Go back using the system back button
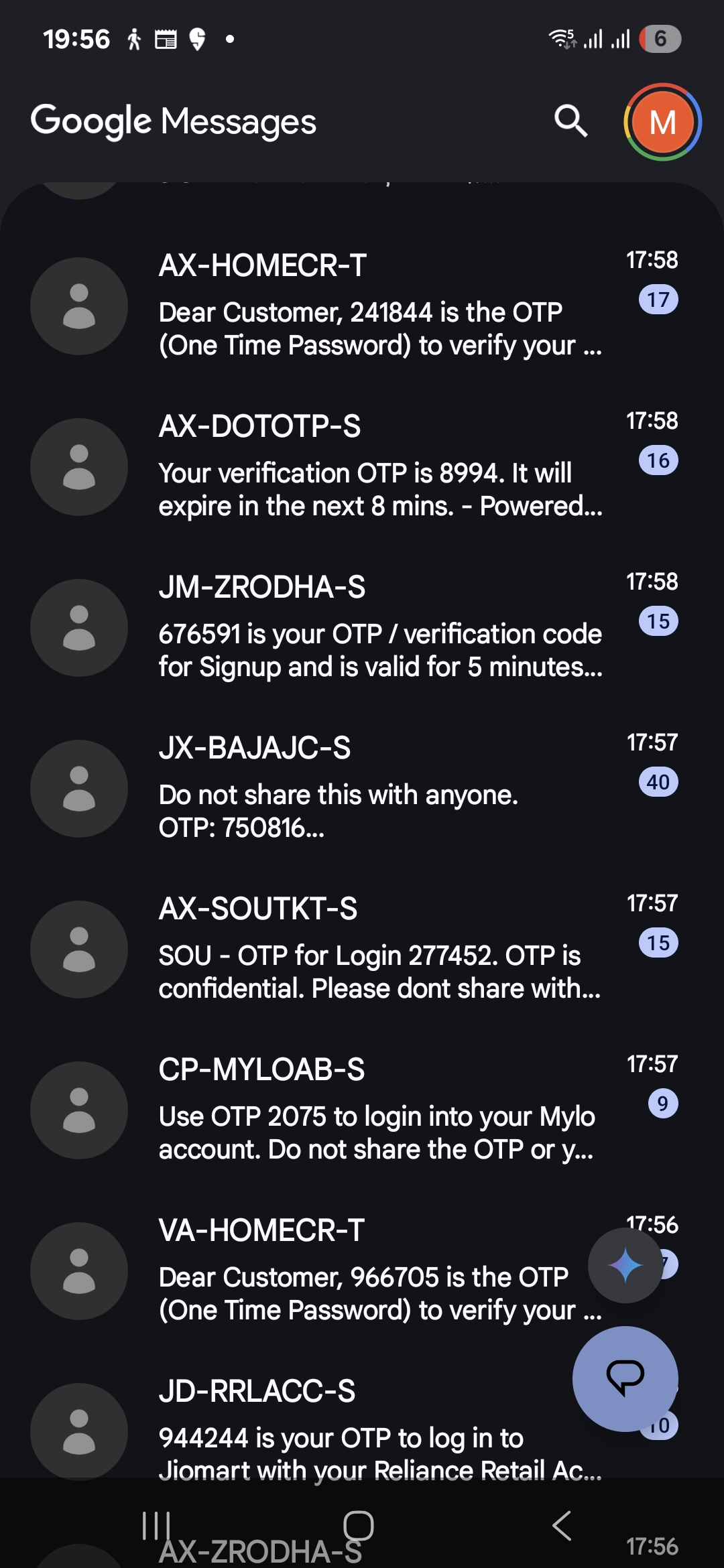Viewport: 724px width, 1568px height. coord(562,1526)
